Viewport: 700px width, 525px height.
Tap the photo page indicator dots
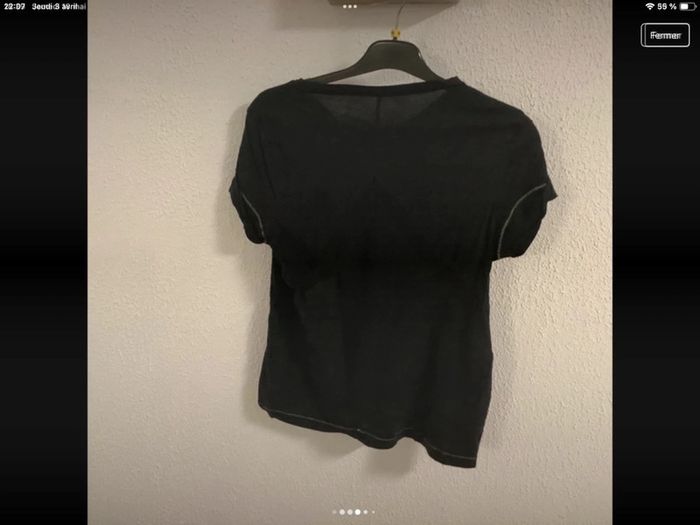[x=350, y=512]
